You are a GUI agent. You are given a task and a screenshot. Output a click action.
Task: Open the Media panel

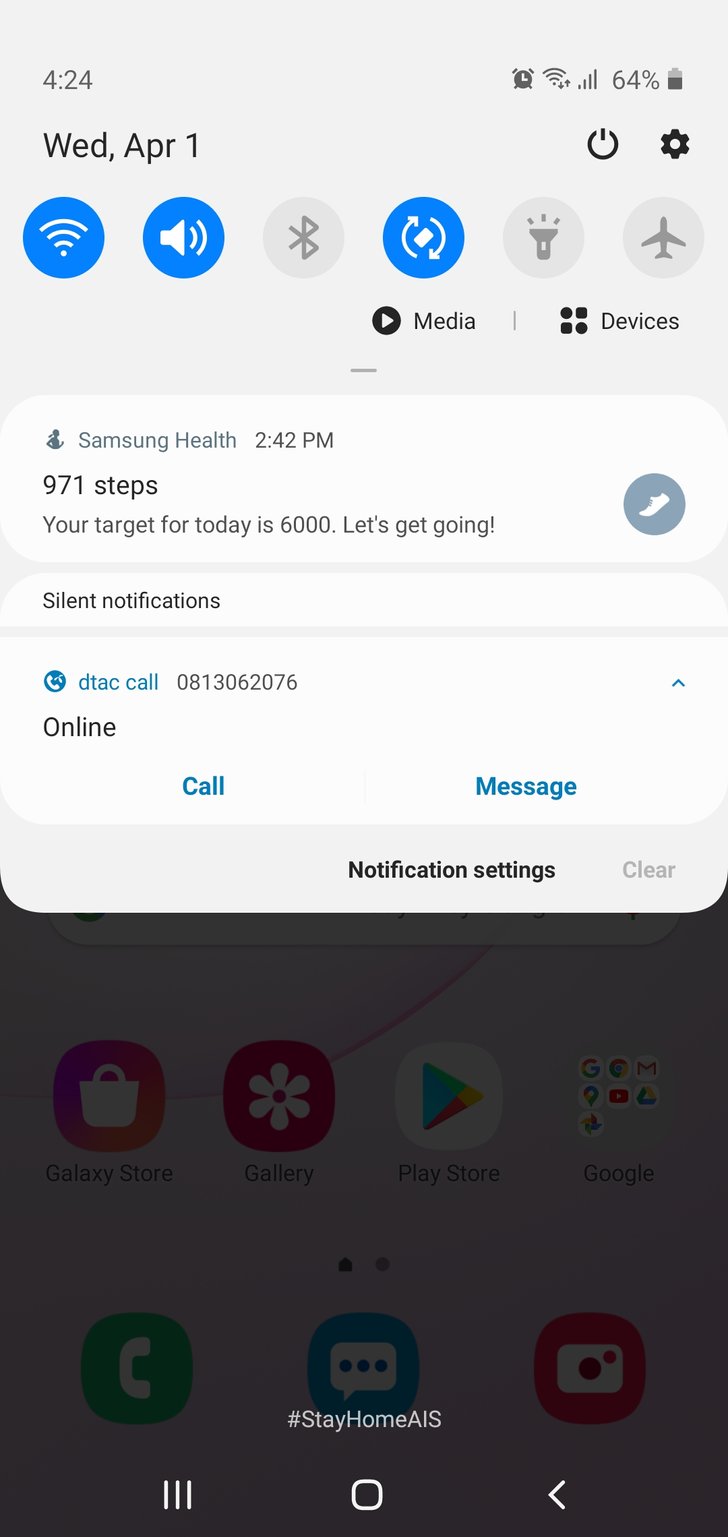pos(424,321)
